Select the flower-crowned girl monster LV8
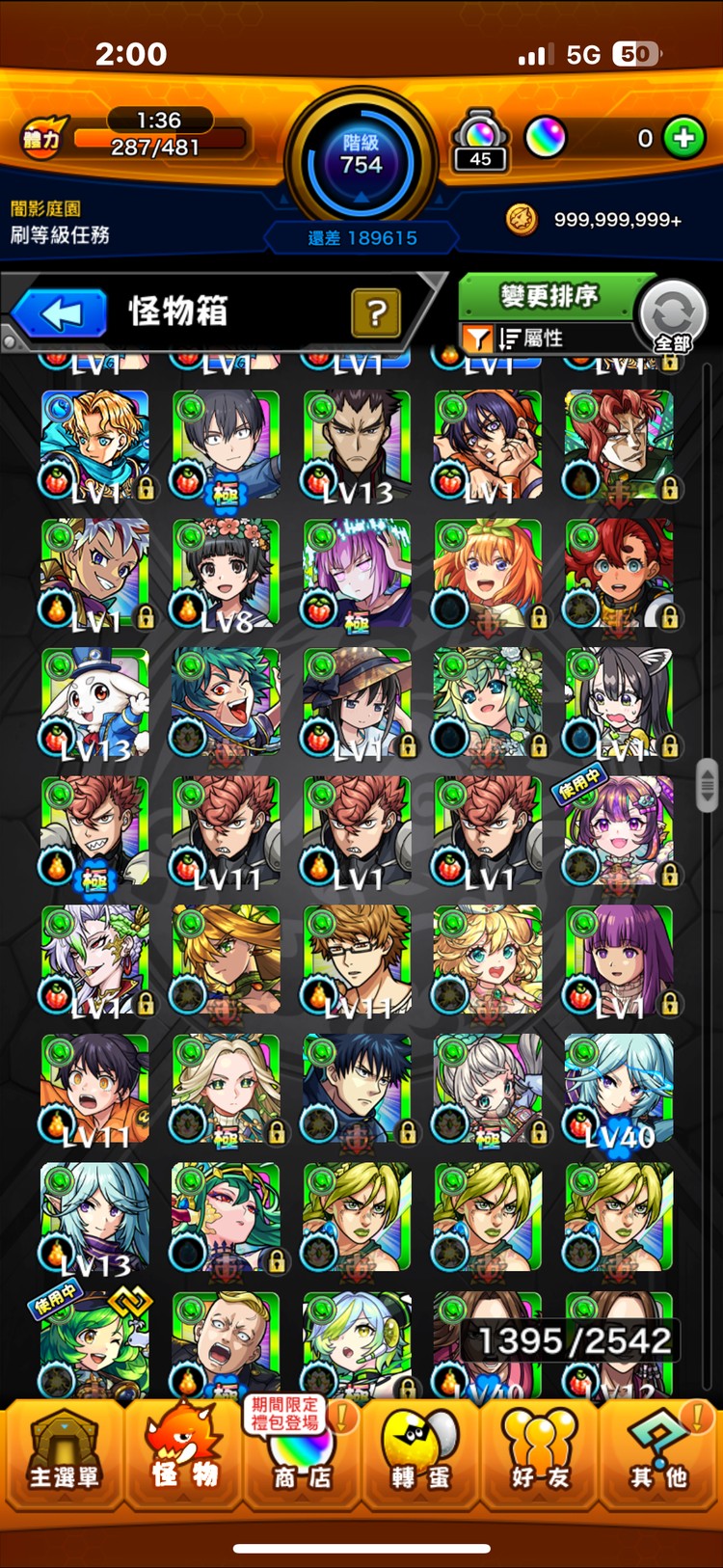The width and height of the screenshot is (723, 1568). [227, 573]
